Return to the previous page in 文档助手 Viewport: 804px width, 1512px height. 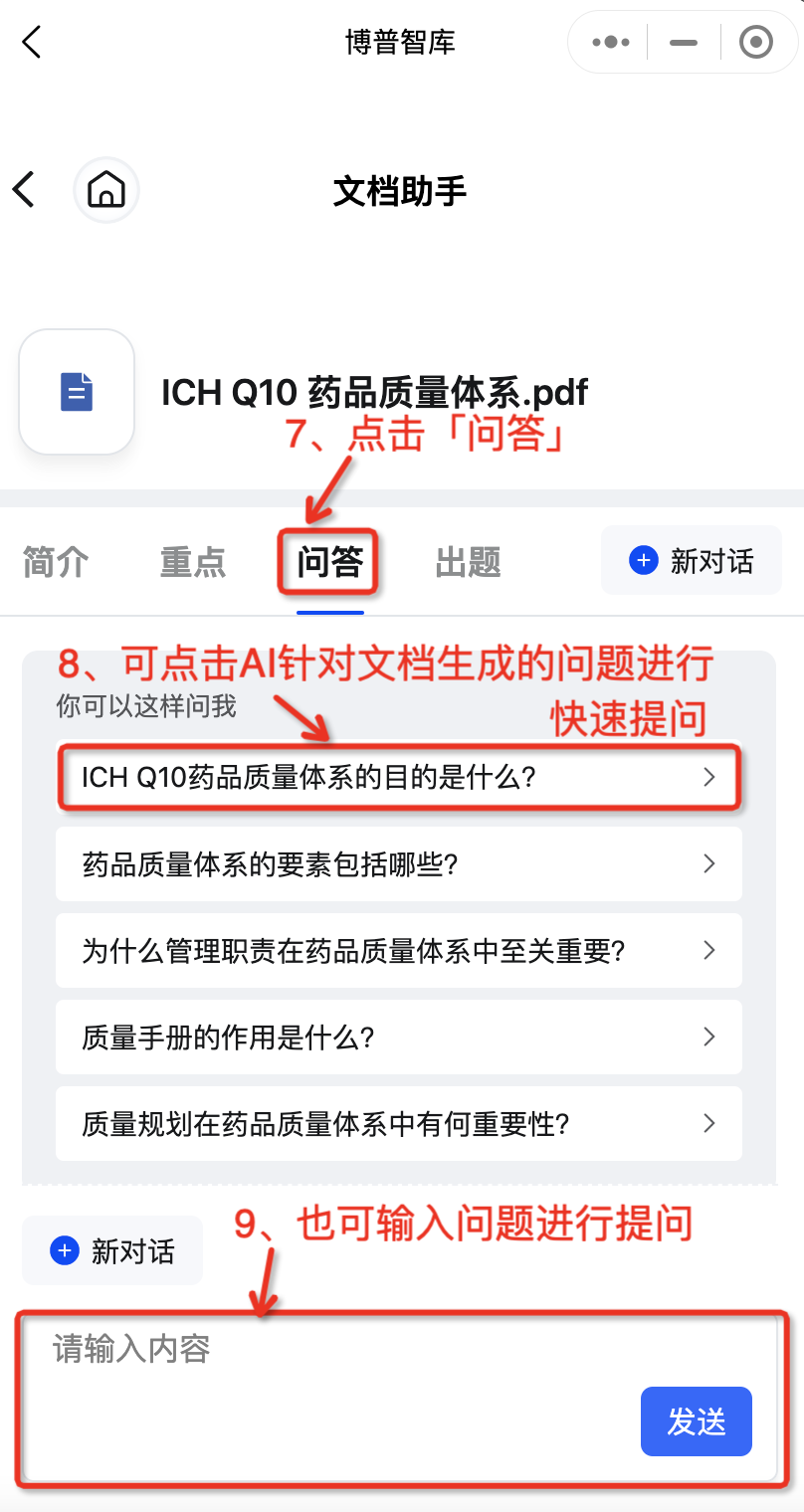coord(24,189)
